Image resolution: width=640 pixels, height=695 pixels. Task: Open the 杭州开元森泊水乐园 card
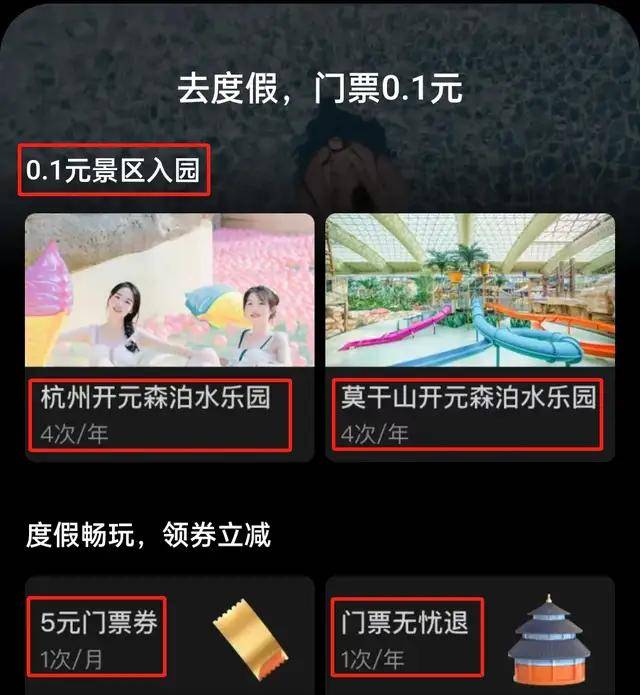click(x=169, y=337)
